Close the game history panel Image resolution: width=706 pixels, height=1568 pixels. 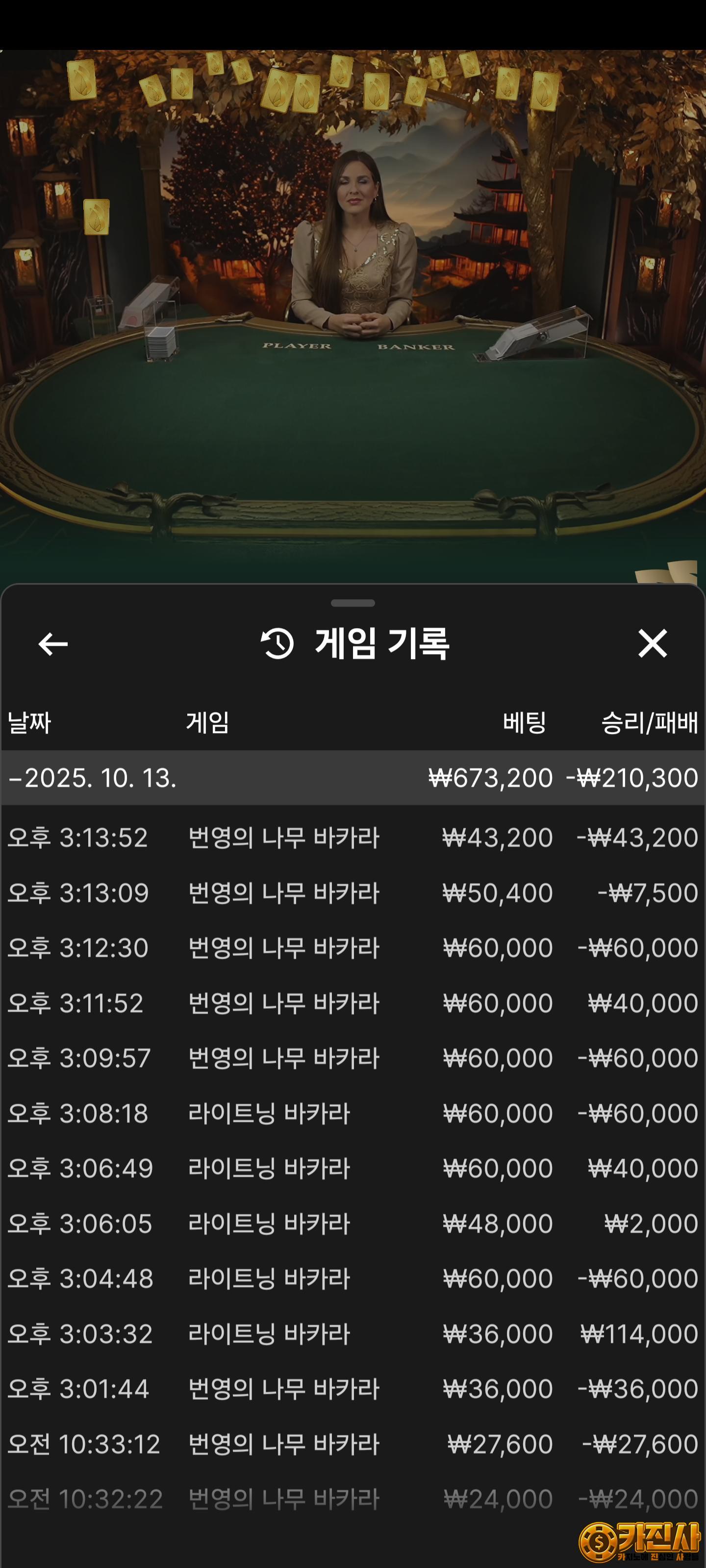(x=653, y=643)
